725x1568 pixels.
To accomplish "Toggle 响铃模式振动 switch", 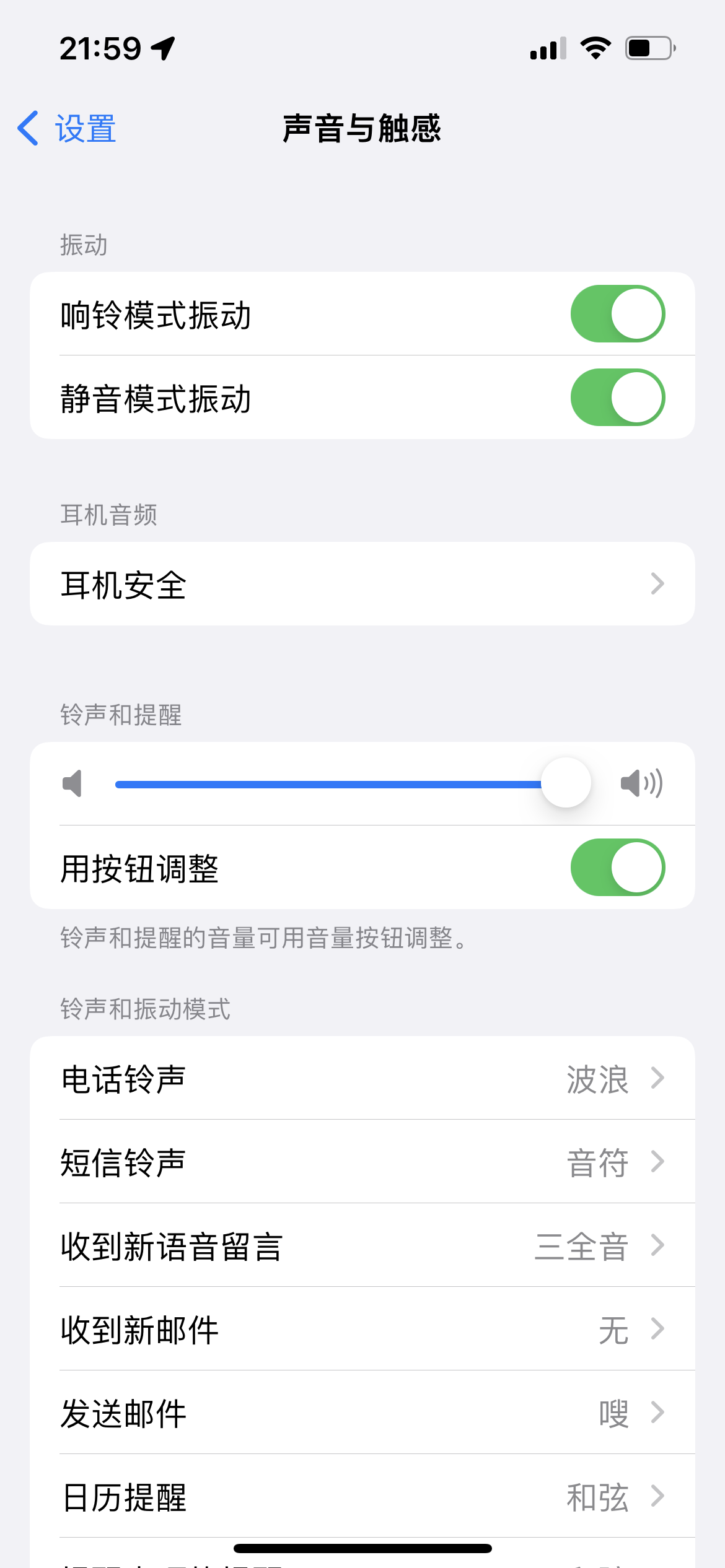I will [x=617, y=314].
